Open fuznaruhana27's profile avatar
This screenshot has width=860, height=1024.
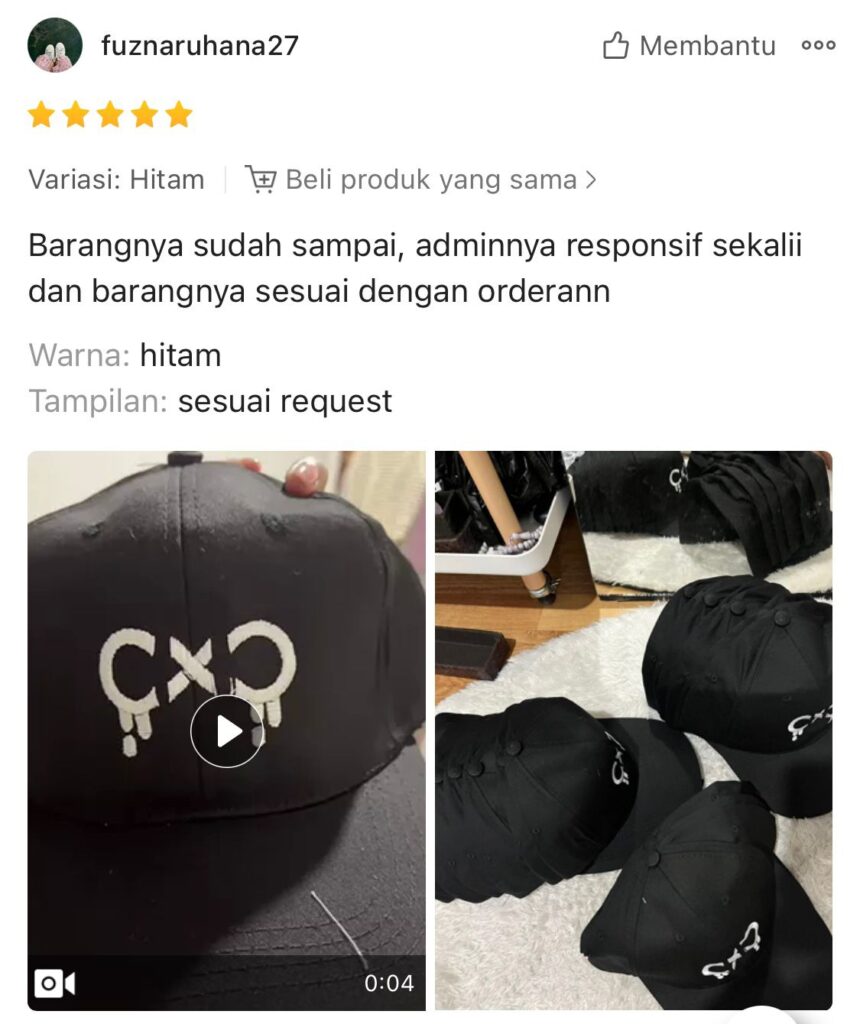coord(55,46)
